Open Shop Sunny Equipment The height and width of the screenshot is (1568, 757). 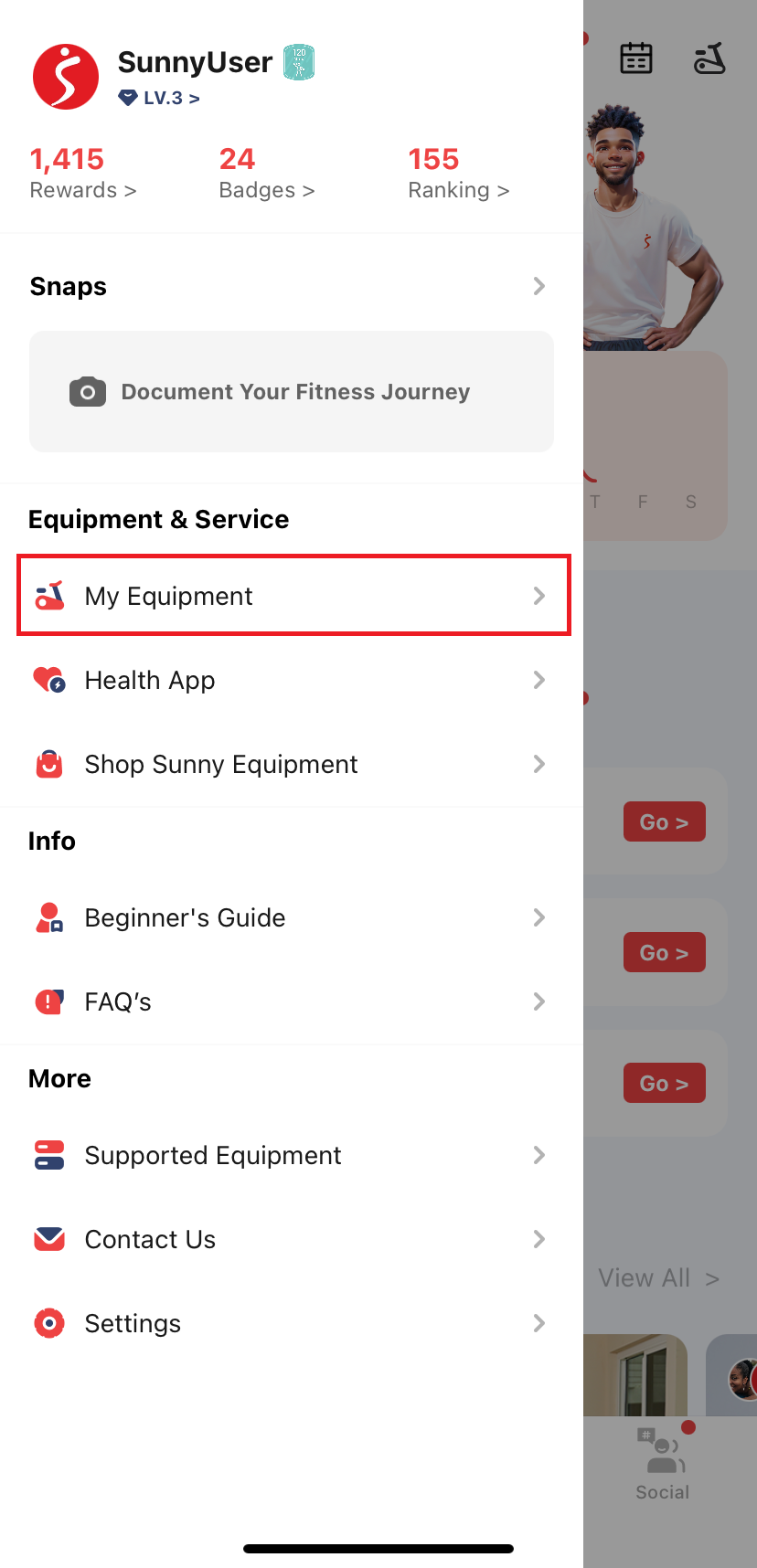click(293, 764)
